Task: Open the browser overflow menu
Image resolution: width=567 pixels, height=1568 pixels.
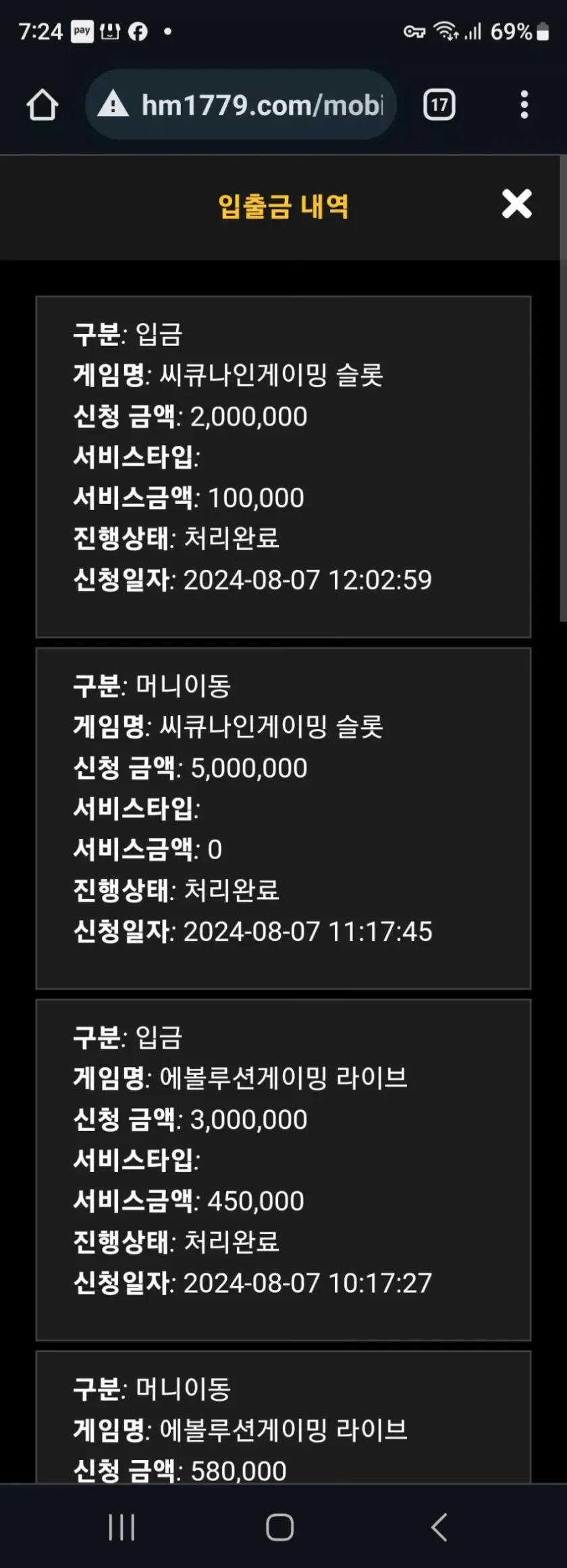Action: [524, 105]
